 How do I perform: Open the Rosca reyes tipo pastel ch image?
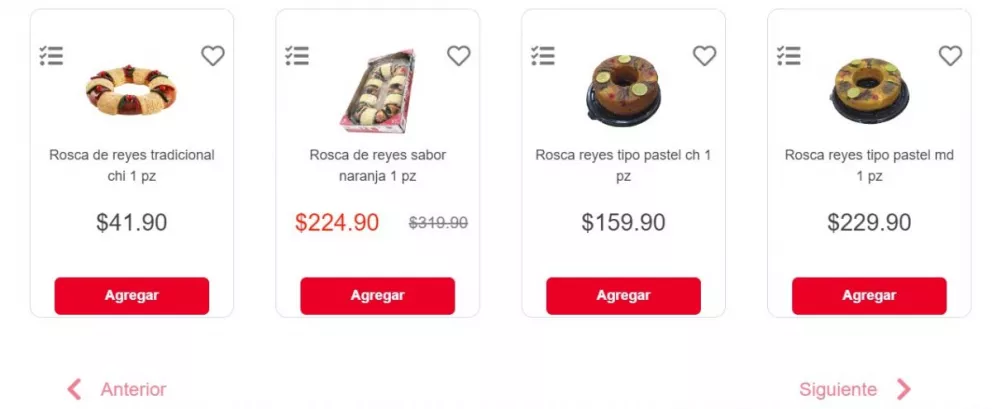pyautogui.click(x=623, y=89)
